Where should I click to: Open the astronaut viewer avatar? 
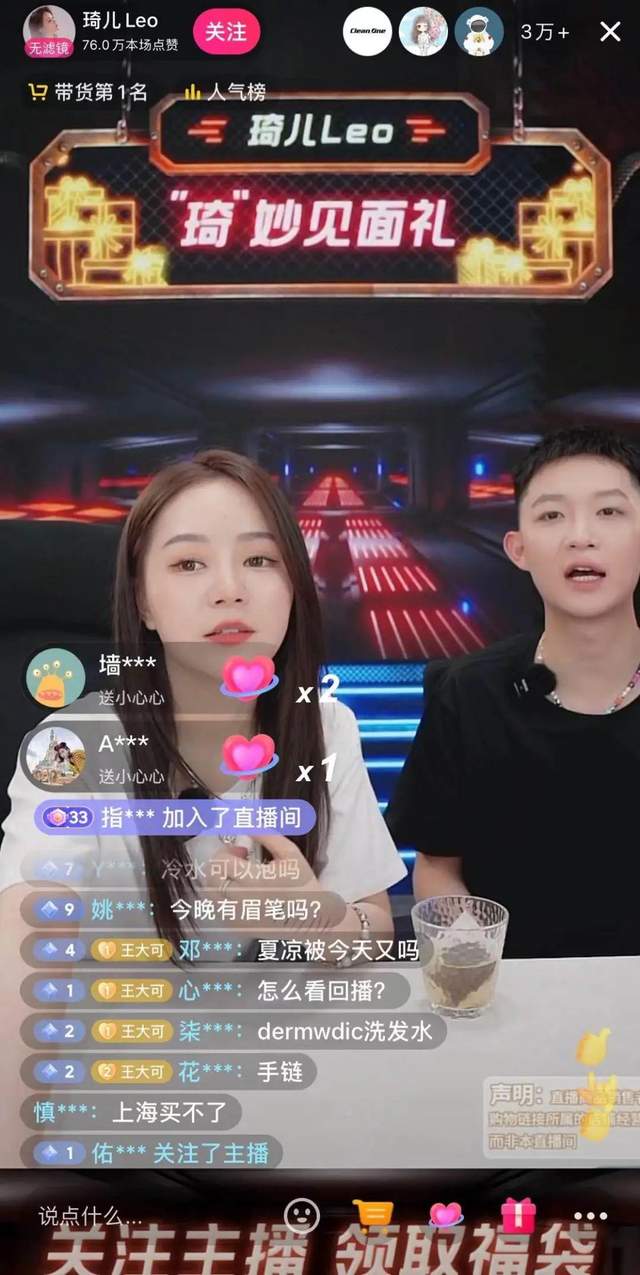tap(479, 32)
